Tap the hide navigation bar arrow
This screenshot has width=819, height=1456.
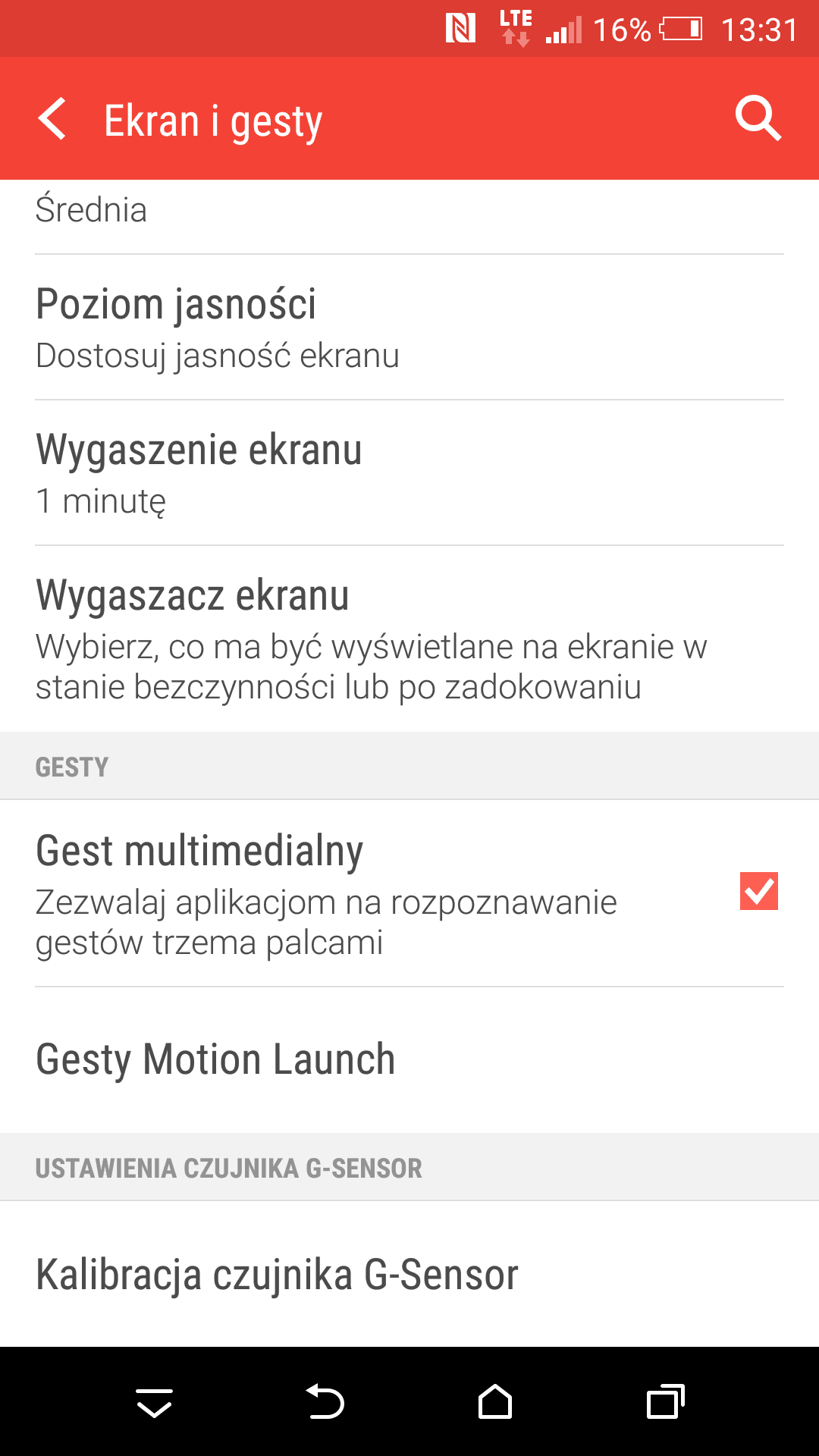point(154,1403)
